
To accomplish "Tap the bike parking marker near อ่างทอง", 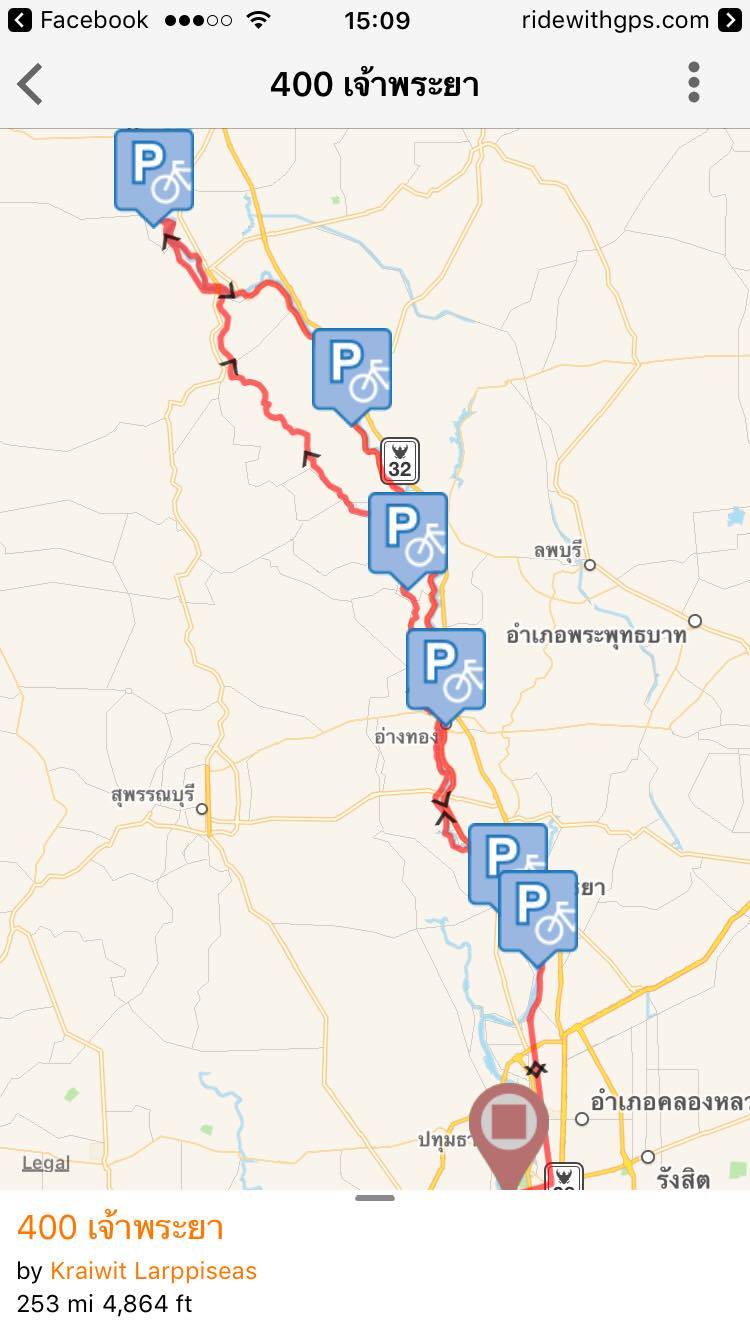I will (446, 672).
